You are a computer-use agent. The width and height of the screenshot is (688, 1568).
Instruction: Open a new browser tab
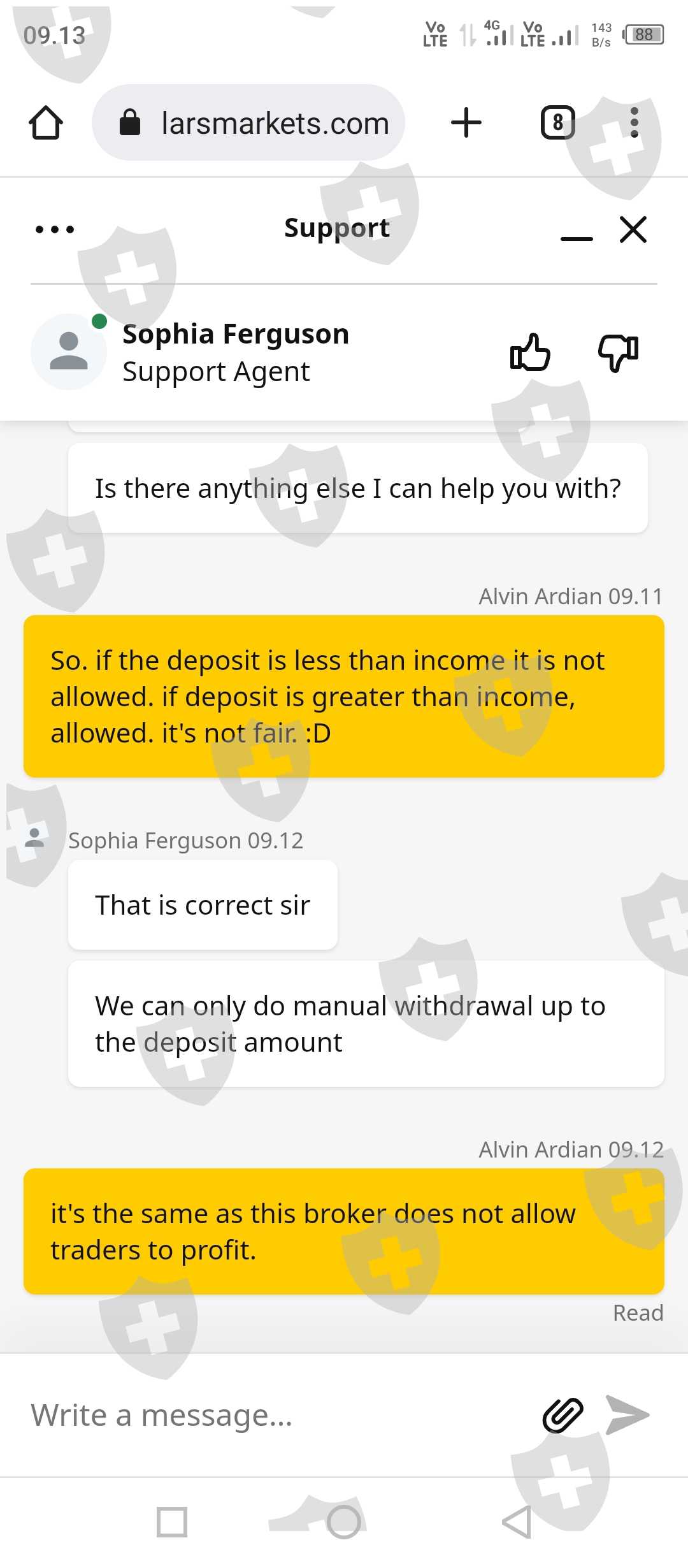[x=466, y=122]
